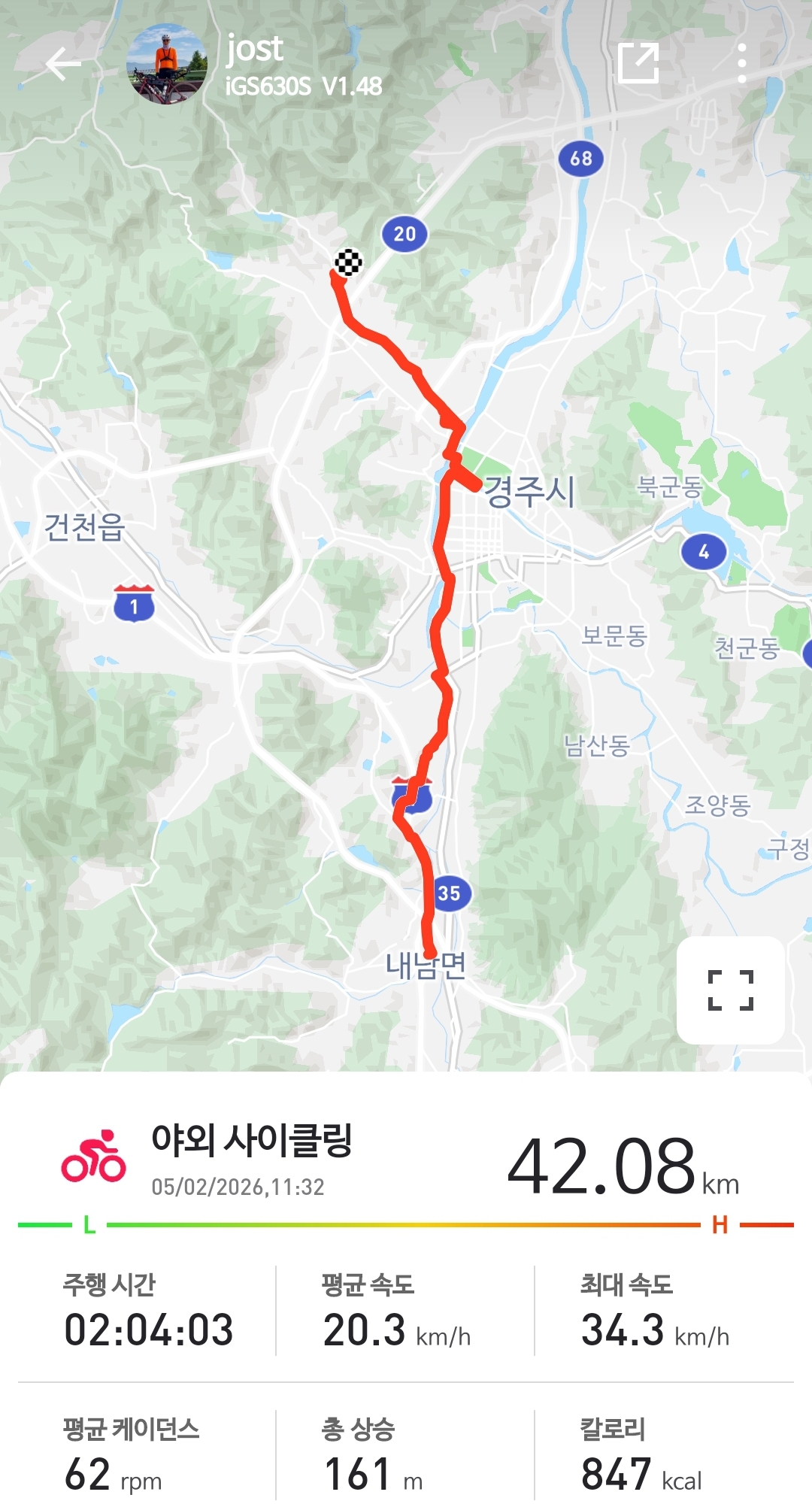812x1504 pixels.
Task: Expand the map to fullscreen
Action: 730,990
